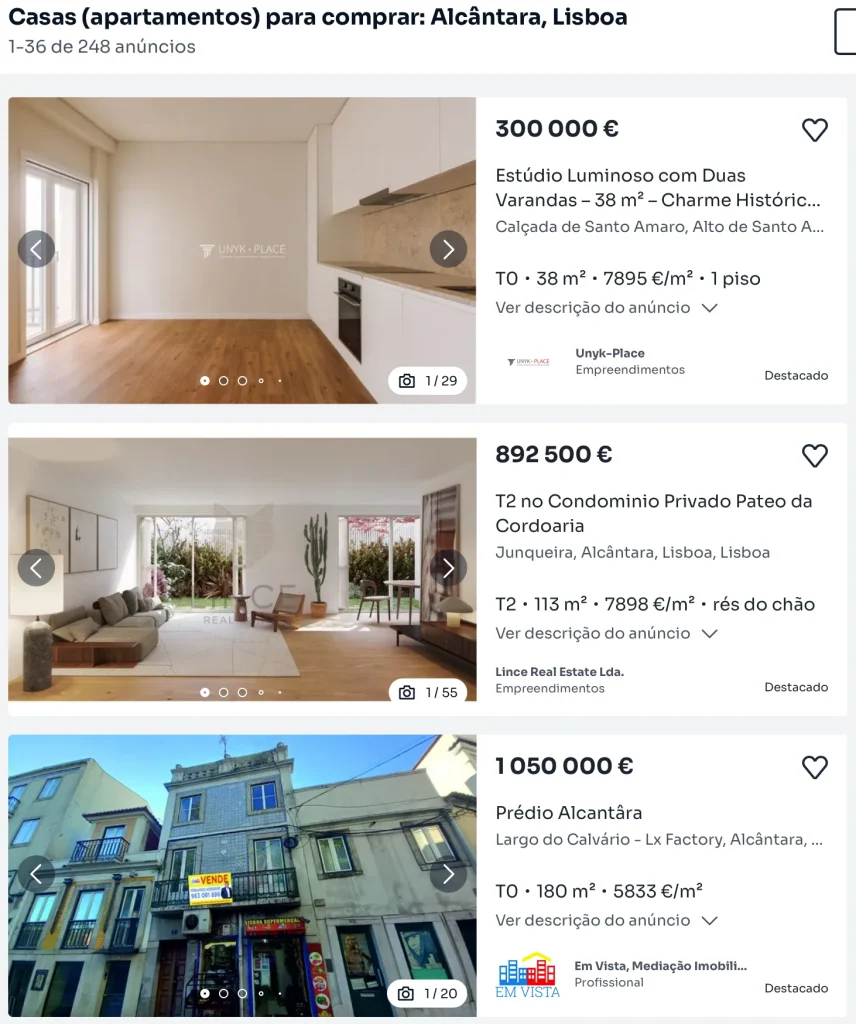Expand the description of the Pateo da Cordoaria T2

(x=606, y=634)
